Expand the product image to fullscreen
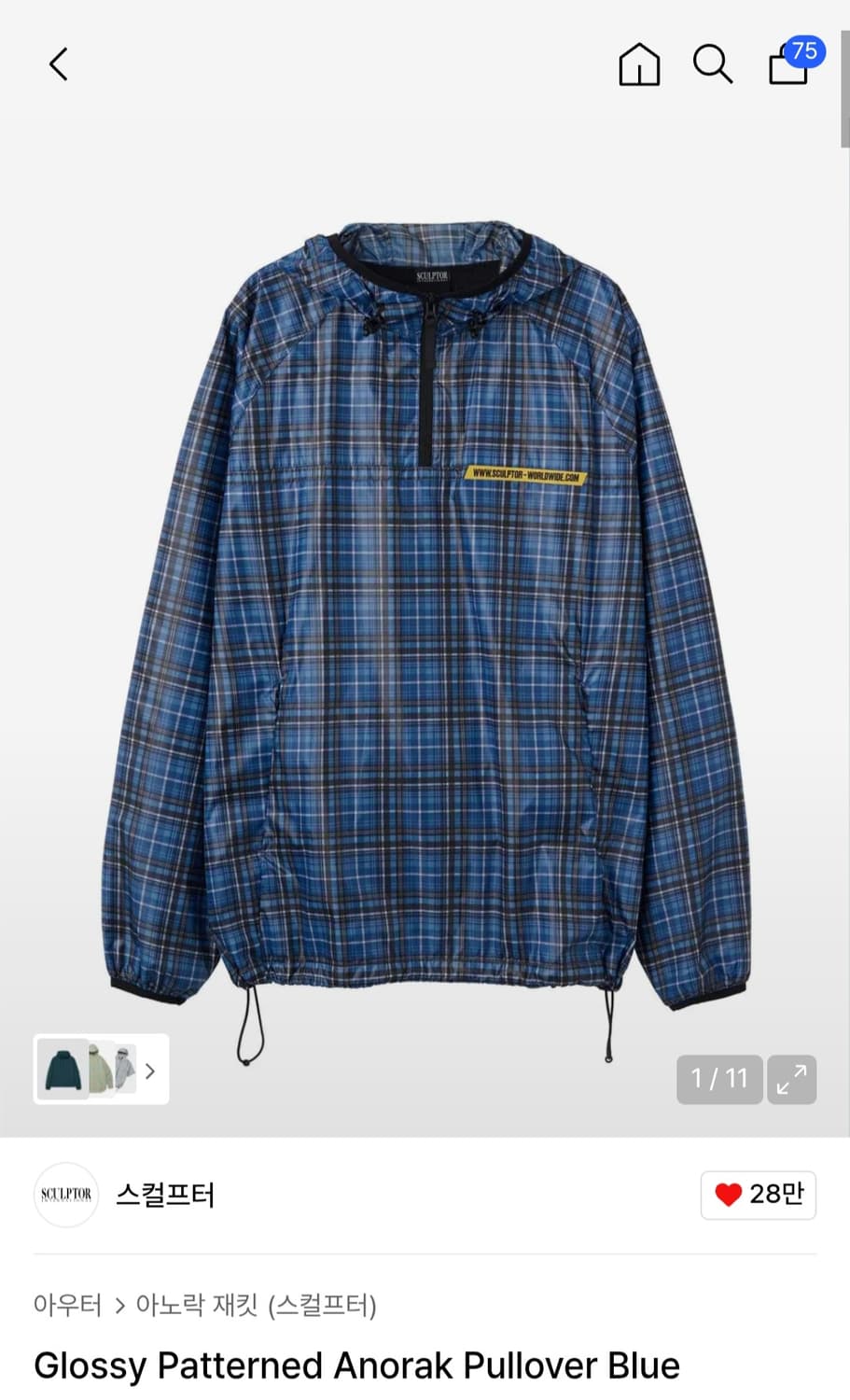850x1400 pixels. [x=791, y=1079]
